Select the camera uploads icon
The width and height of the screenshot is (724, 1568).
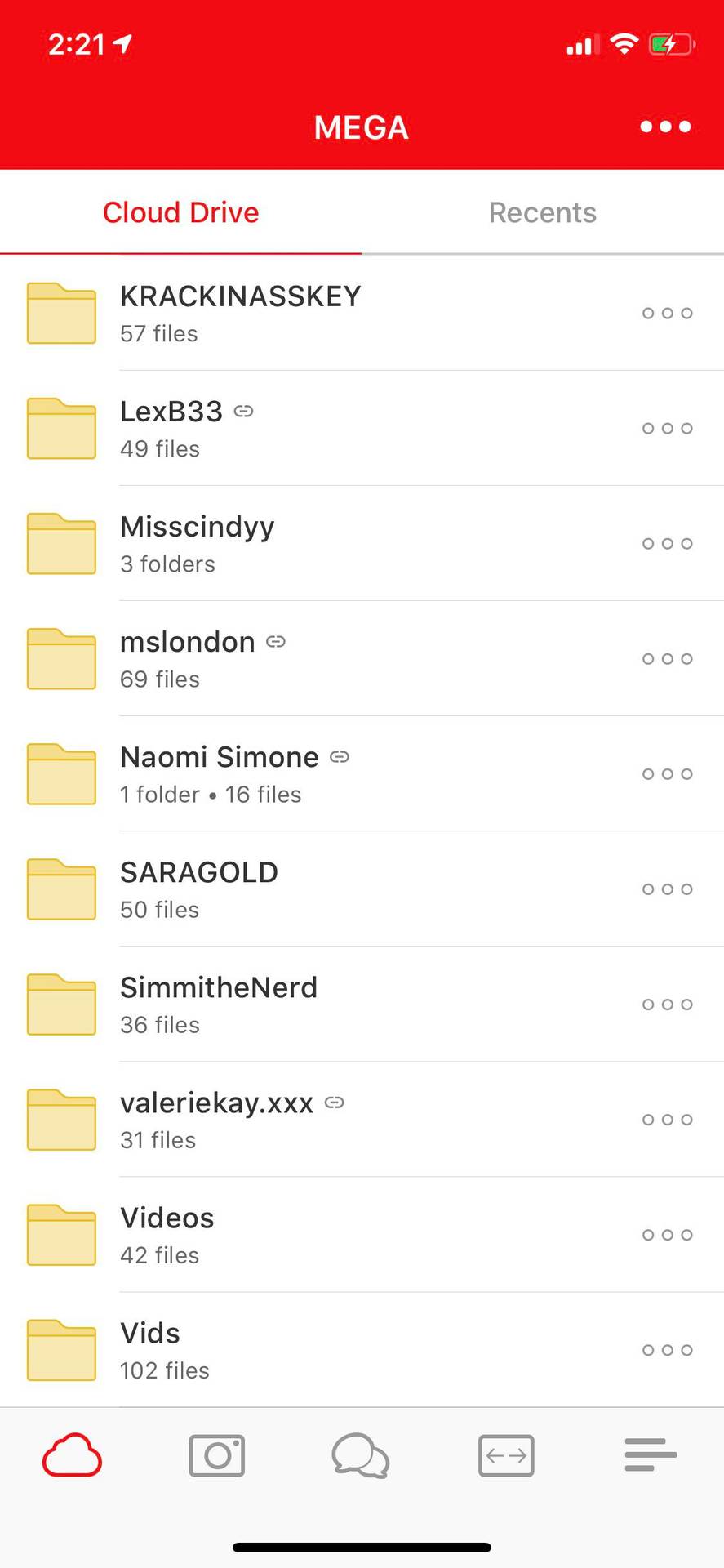tap(216, 1455)
